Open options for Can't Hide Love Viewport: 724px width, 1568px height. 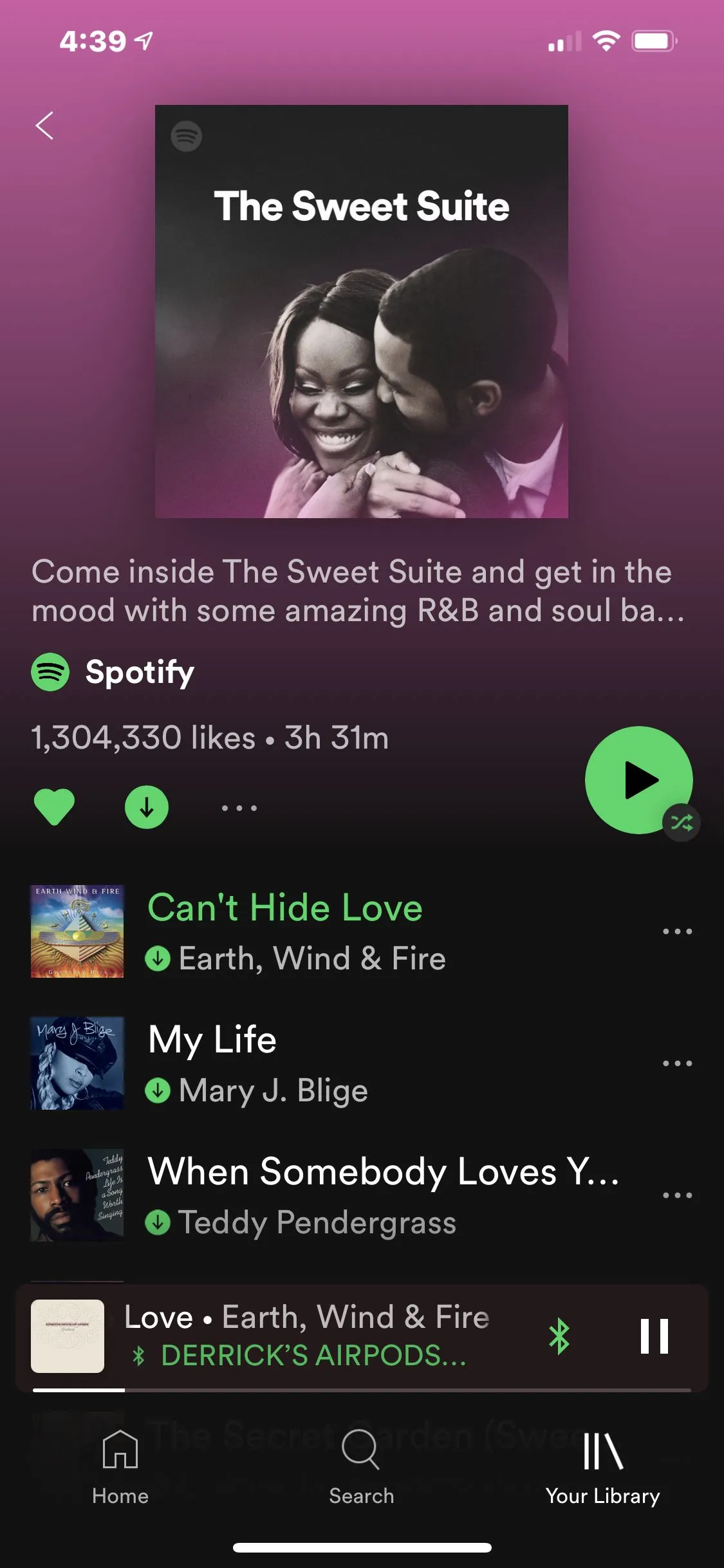[x=677, y=931]
